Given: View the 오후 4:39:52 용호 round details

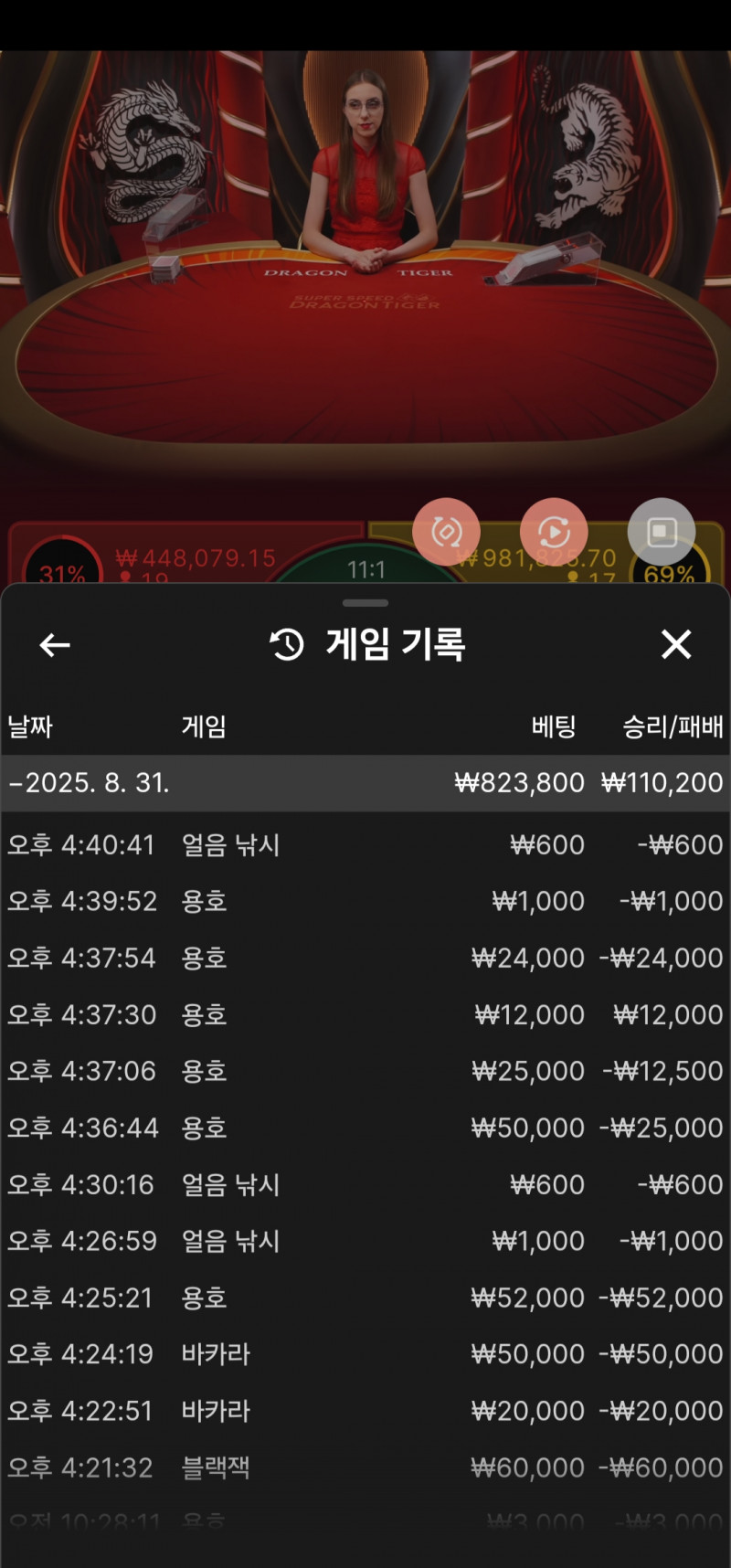Looking at the screenshot, I should (365, 902).
